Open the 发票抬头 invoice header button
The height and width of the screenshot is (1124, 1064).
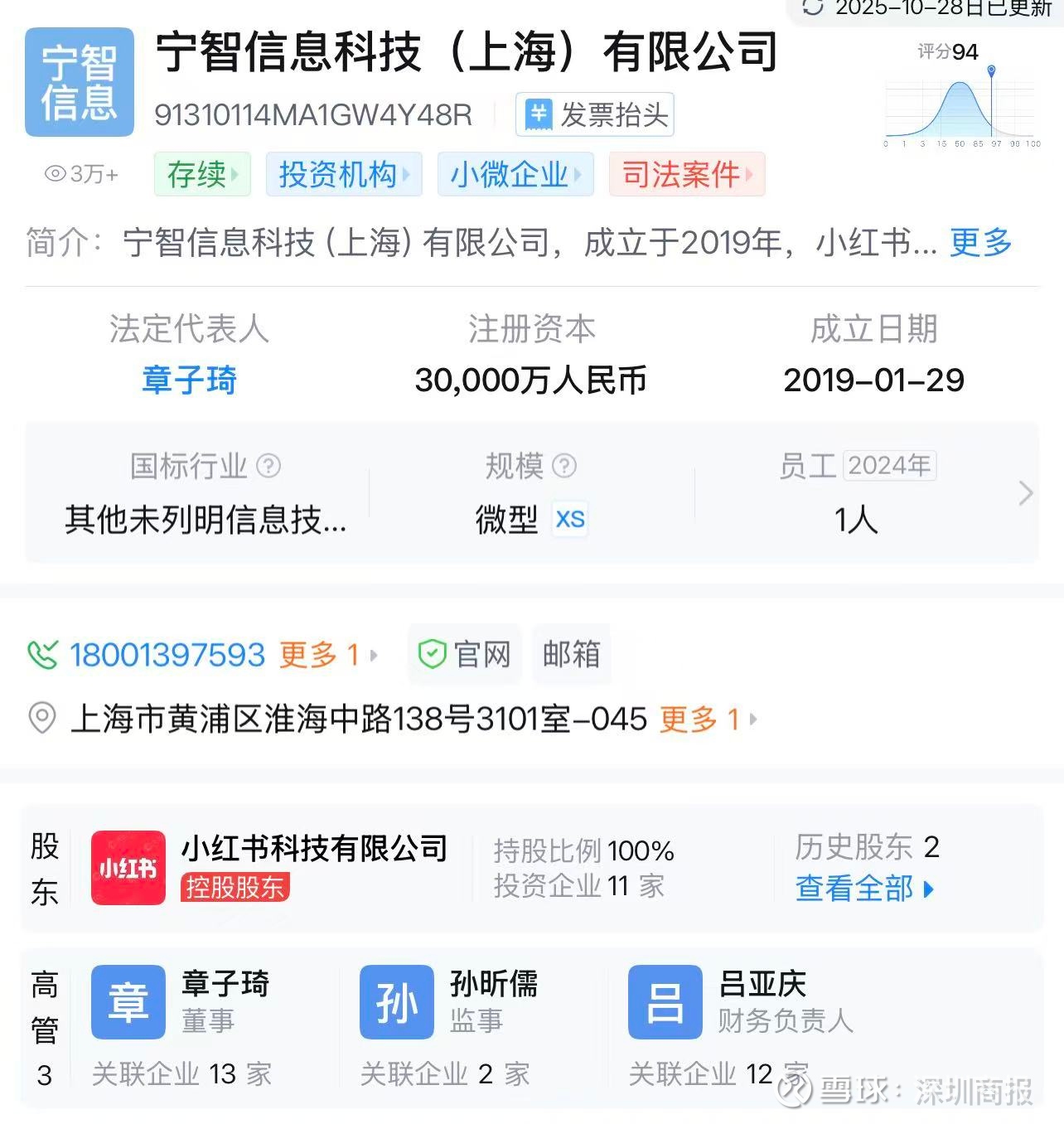click(x=594, y=114)
